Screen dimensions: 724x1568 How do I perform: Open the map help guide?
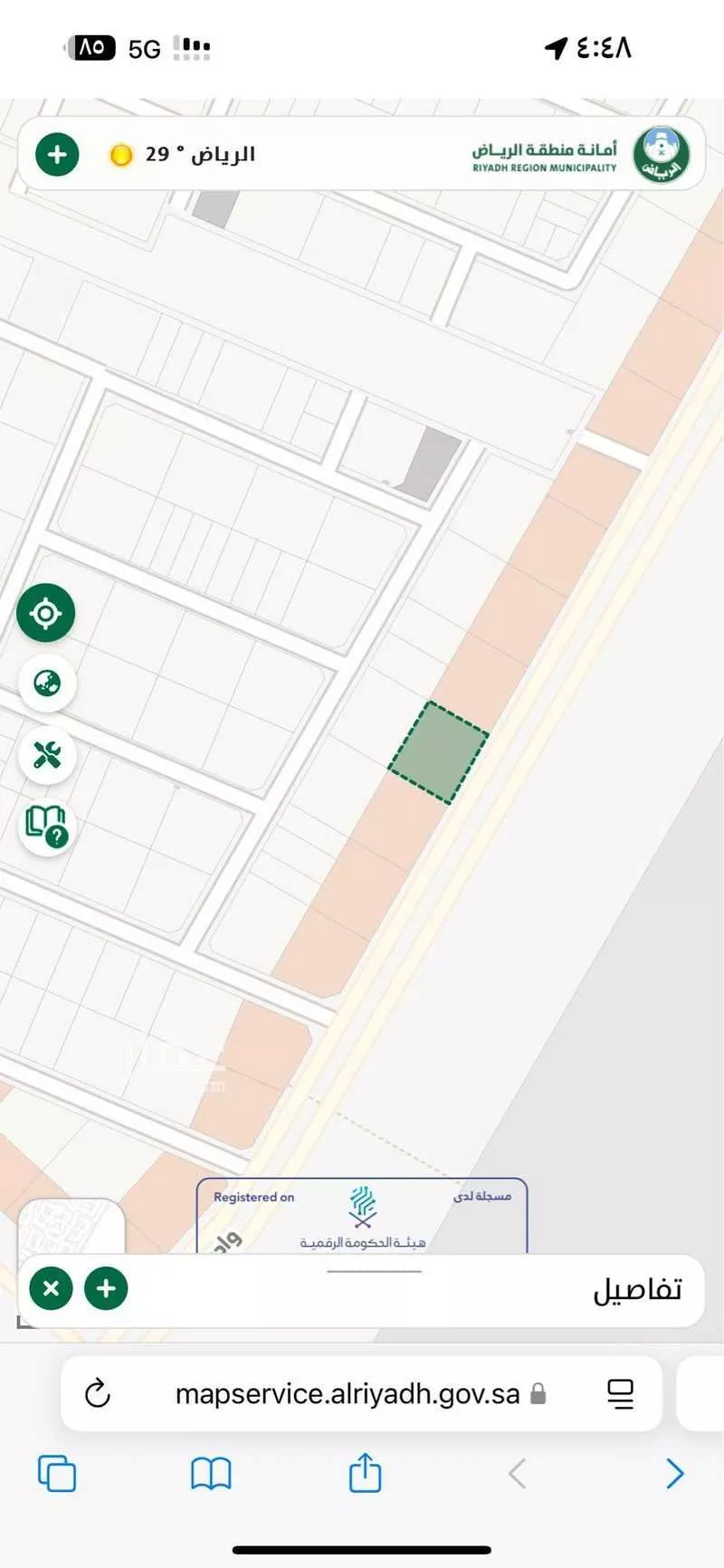(x=46, y=825)
